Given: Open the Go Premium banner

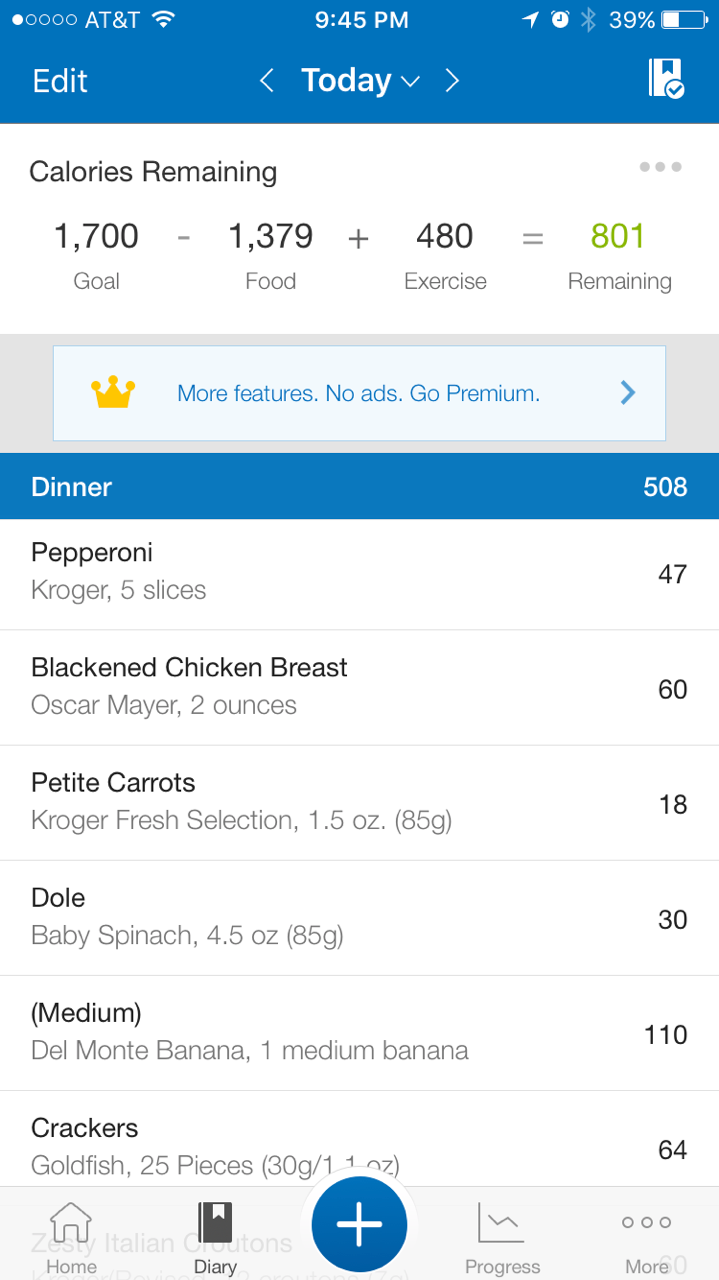Looking at the screenshot, I should click(x=359, y=393).
